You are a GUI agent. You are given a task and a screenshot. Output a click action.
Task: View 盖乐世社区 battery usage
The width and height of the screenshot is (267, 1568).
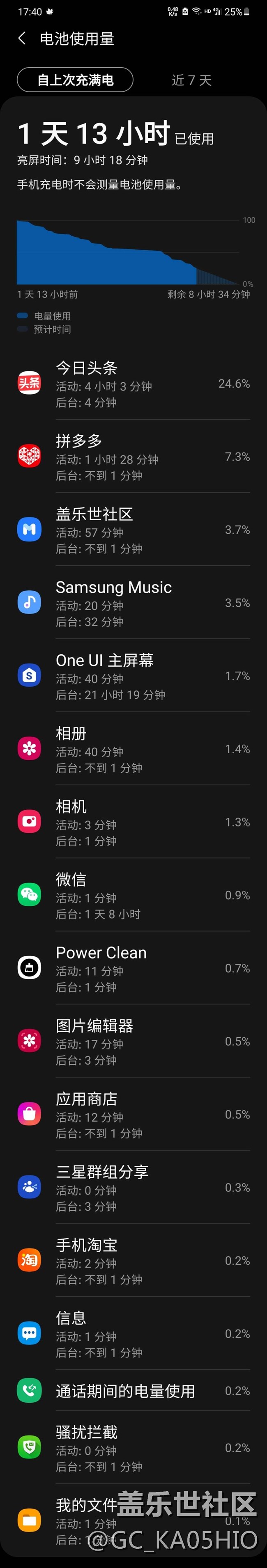(x=133, y=530)
